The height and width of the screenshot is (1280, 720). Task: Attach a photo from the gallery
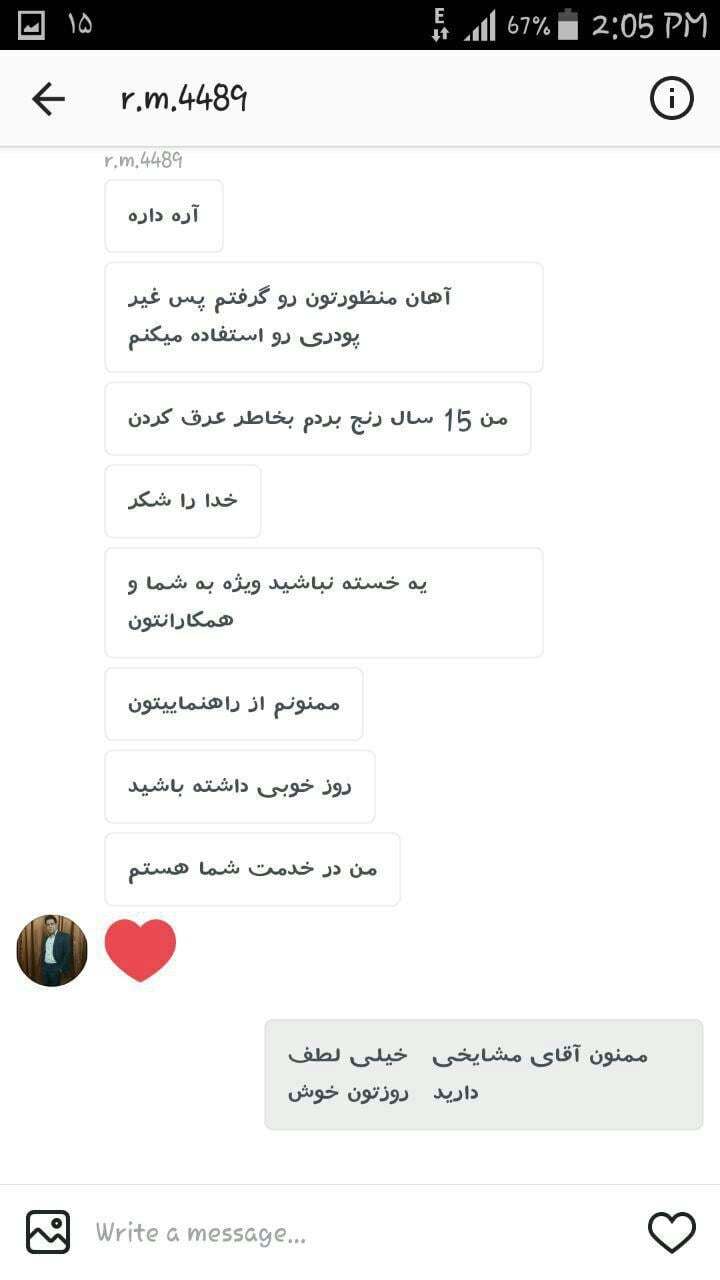[x=48, y=1232]
